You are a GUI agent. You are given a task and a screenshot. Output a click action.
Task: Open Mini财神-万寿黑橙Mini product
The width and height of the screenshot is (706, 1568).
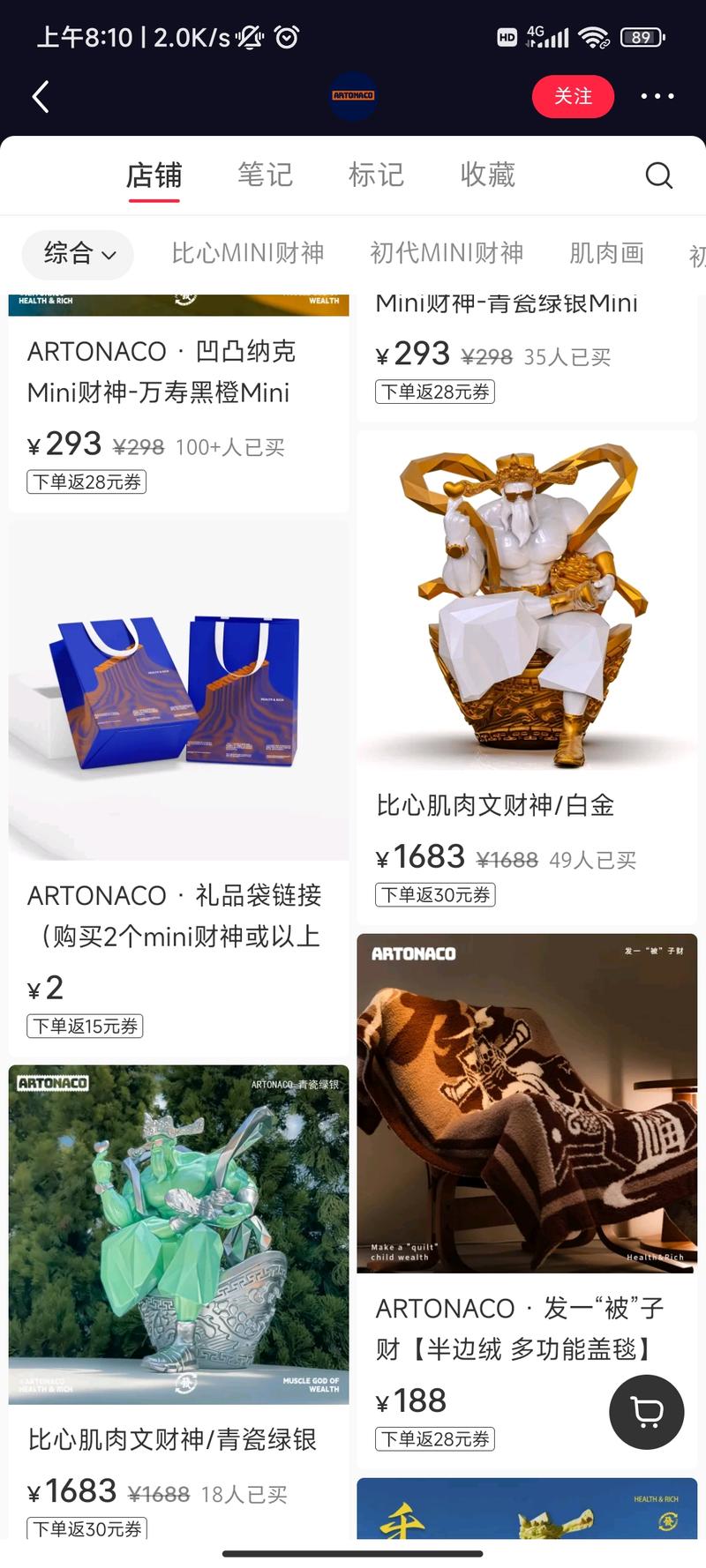[159, 372]
